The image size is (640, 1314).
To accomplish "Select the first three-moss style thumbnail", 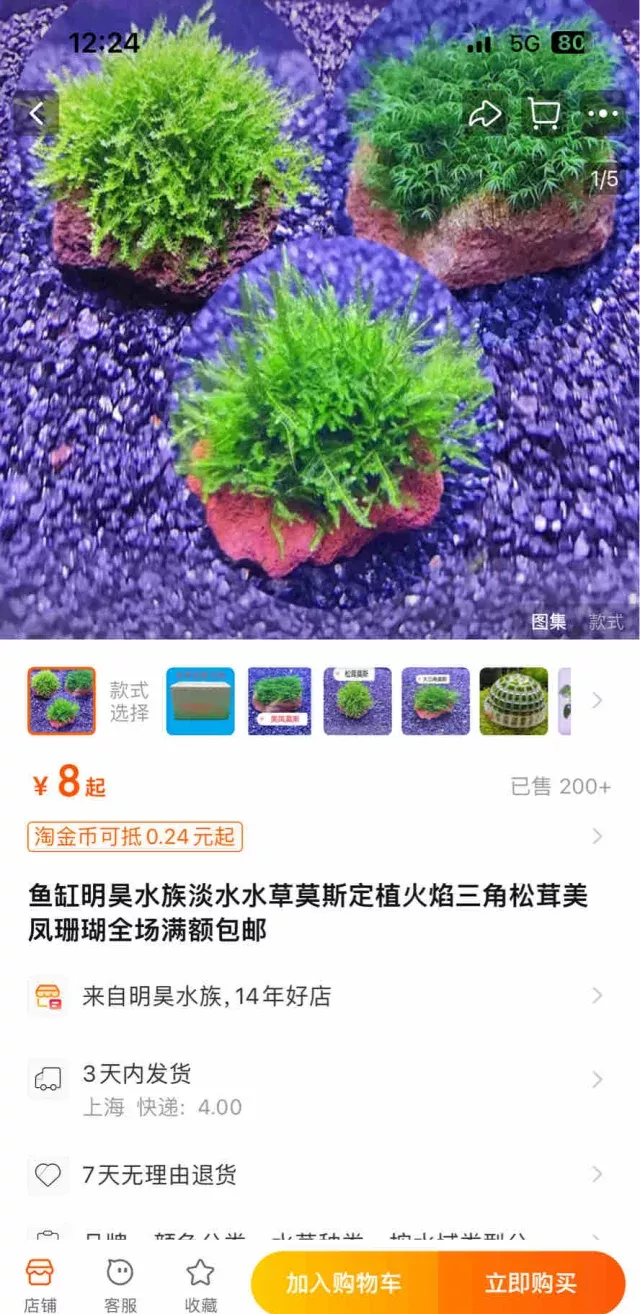I will coord(62,701).
